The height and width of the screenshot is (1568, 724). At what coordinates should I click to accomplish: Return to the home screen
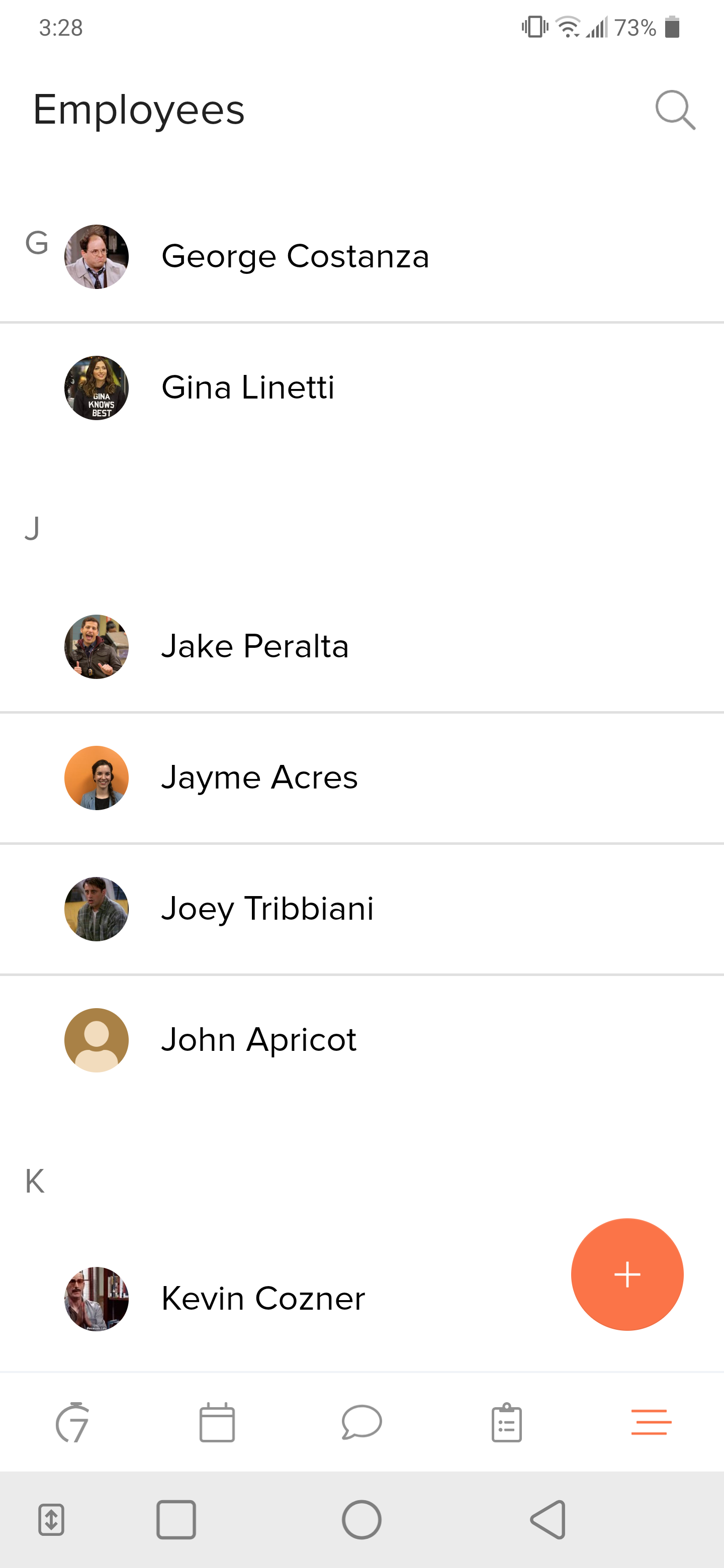pyautogui.click(x=361, y=1519)
